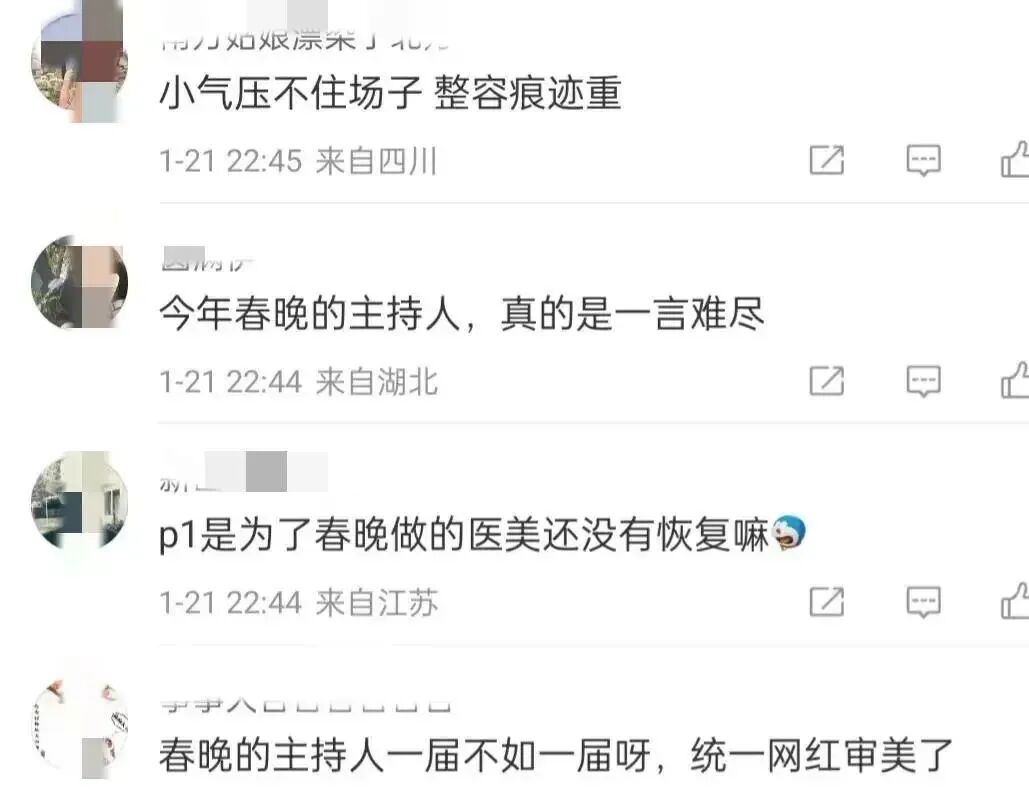Repost the comment from 湖北
Viewport: 1029px width, 789px height.
pos(826,380)
